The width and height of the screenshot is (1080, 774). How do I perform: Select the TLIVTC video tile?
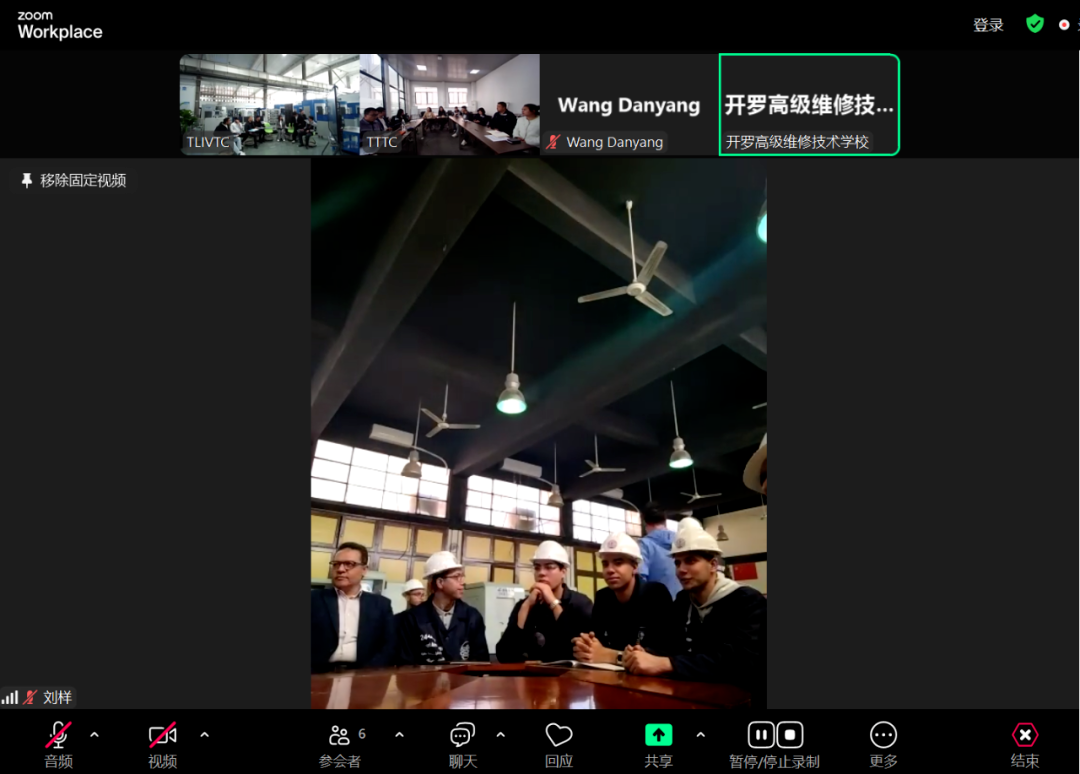(269, 104)
